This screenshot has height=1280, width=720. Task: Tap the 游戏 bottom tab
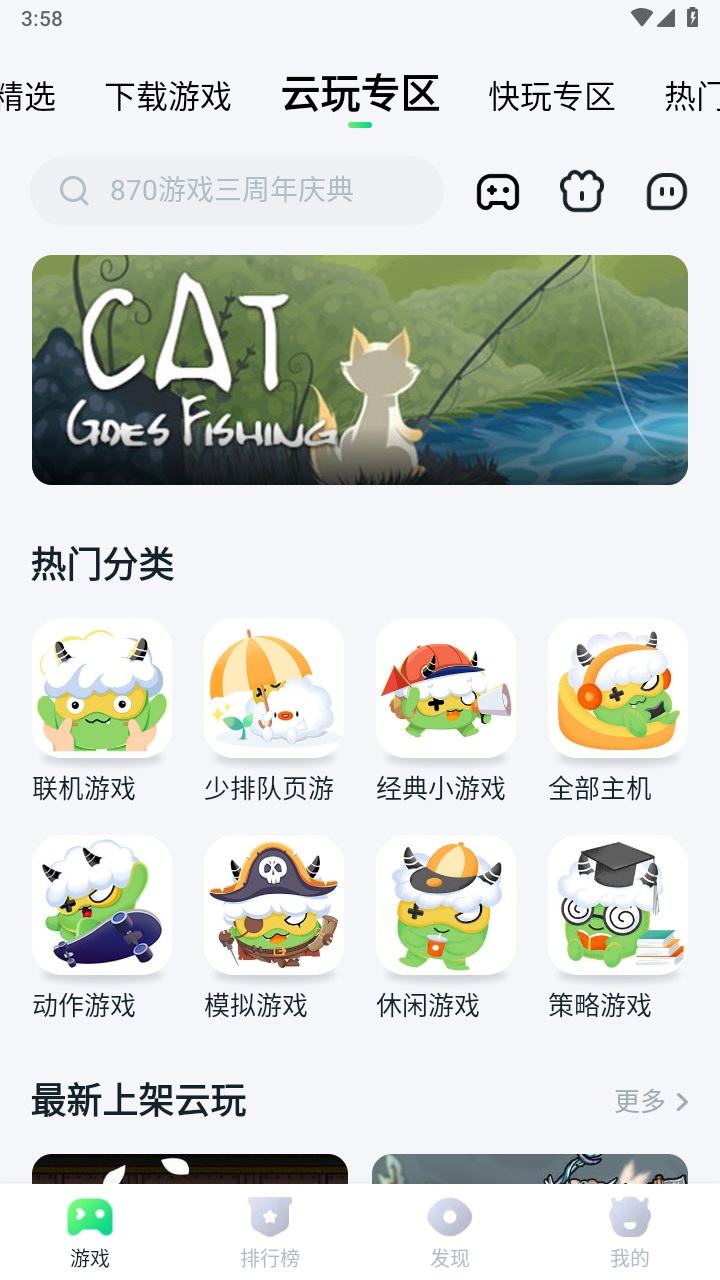coord(90,1232)
